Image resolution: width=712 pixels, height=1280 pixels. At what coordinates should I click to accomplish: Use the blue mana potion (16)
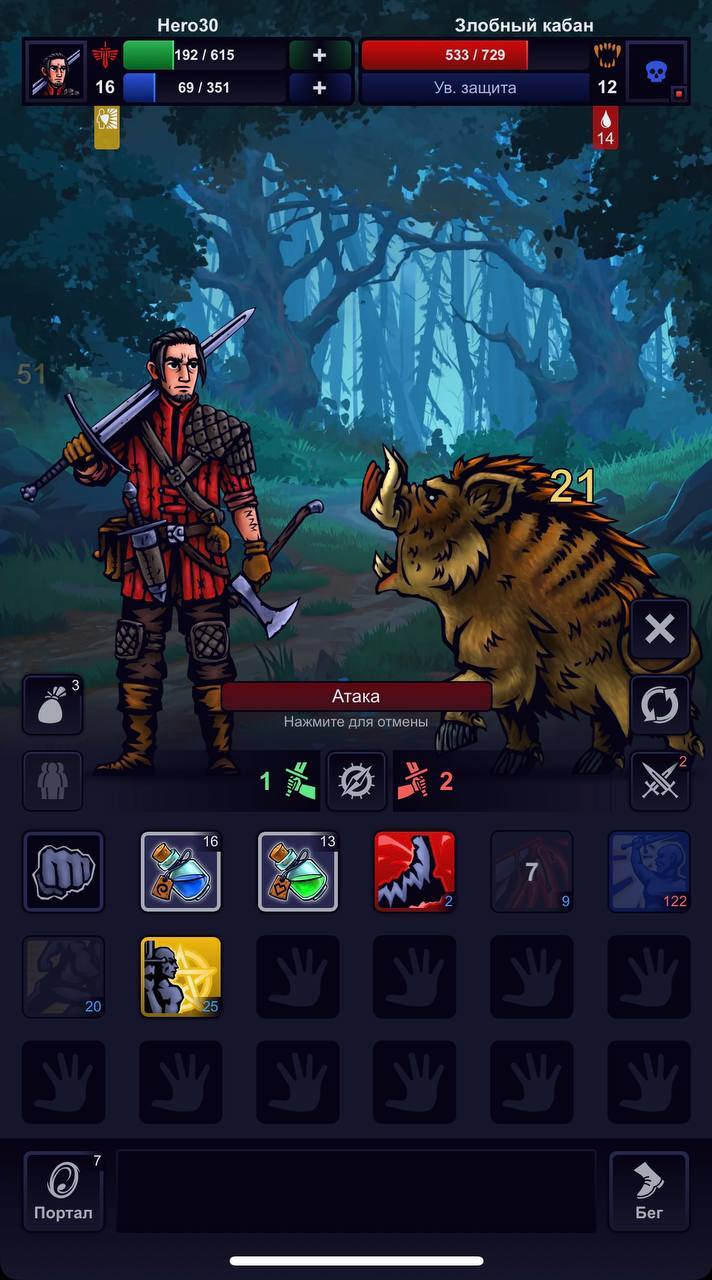(181, 871)
